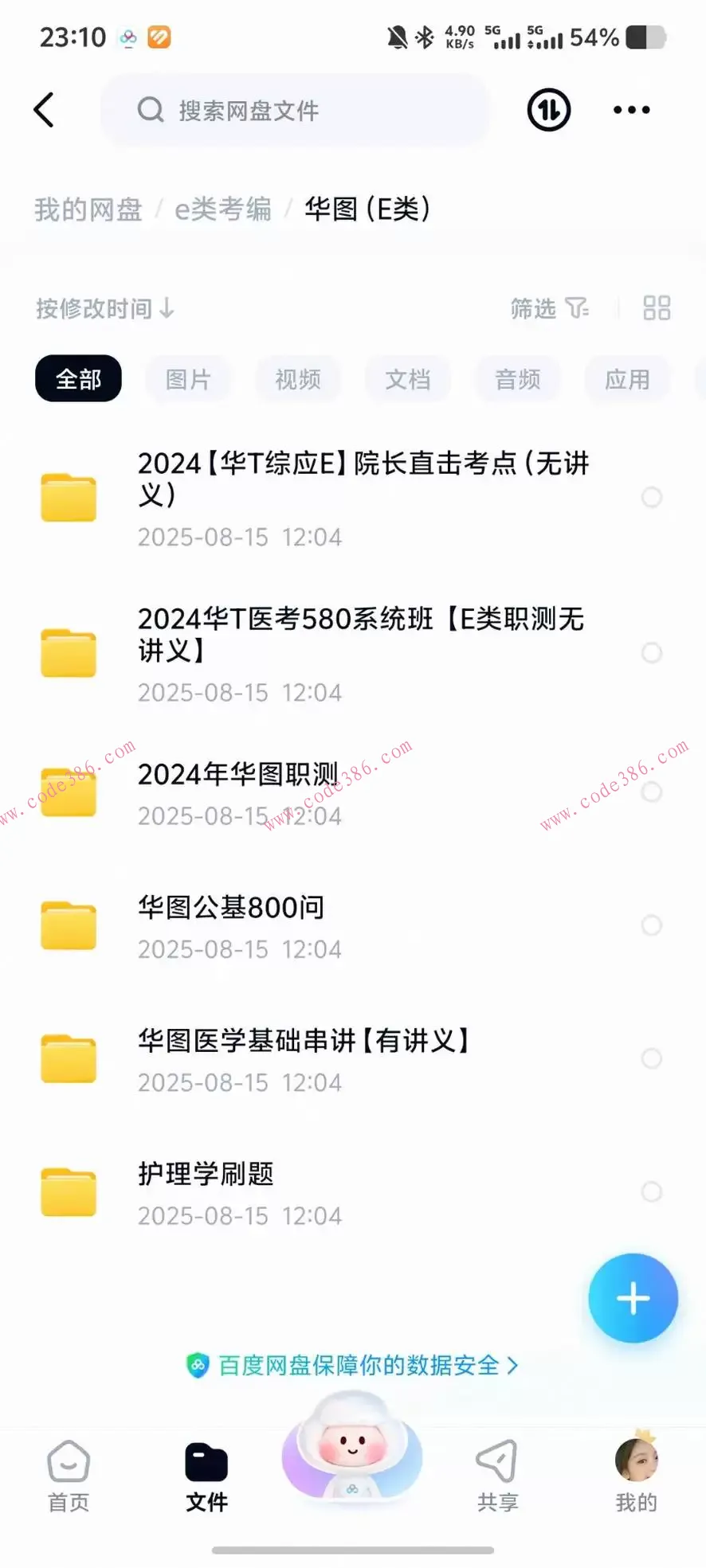Switch to the 视频 filter tab
Image resolution: width=706 pixels, height=1568 pixels.
click(x=298, y=379)
